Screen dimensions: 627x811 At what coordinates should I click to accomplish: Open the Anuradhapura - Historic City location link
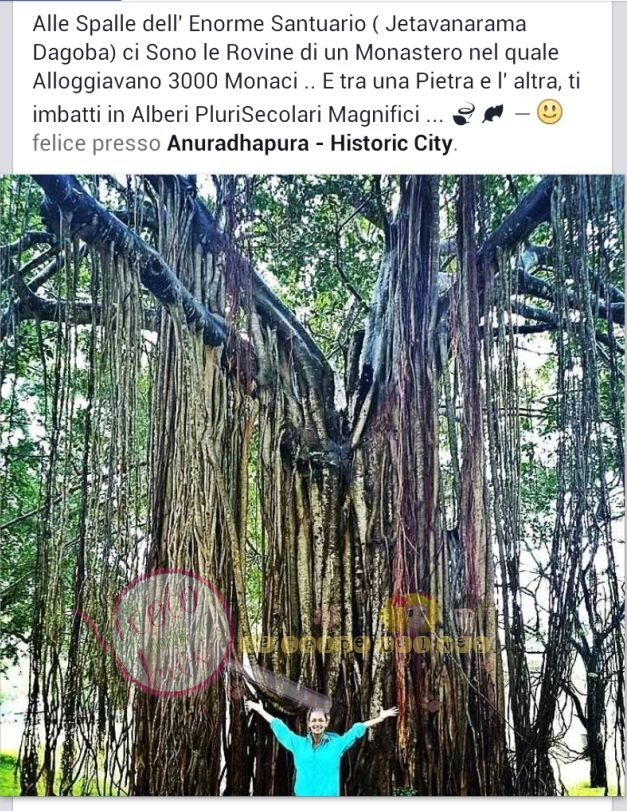click(310, 143)
